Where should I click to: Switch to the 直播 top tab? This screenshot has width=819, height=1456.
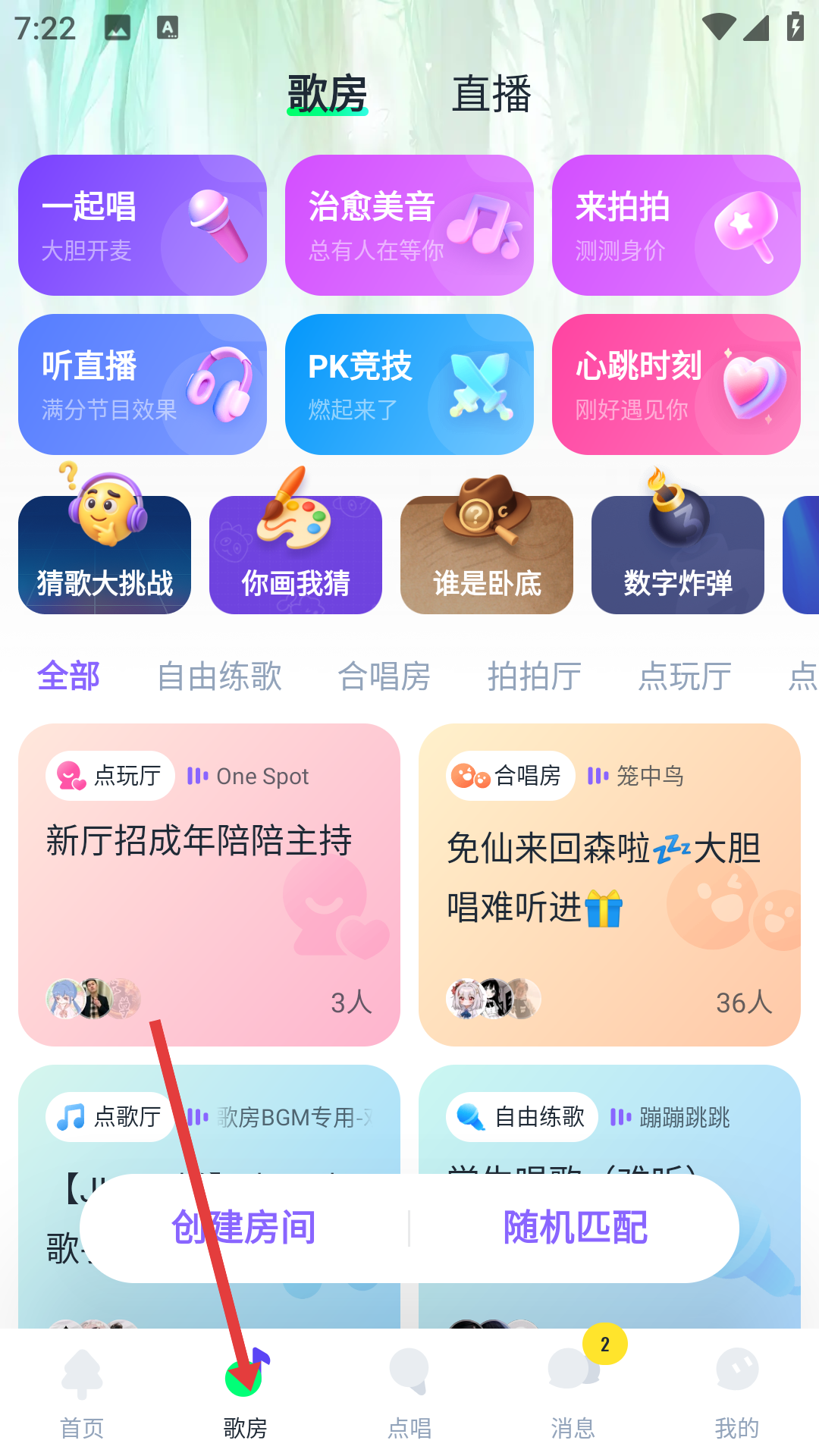(491, 94)
